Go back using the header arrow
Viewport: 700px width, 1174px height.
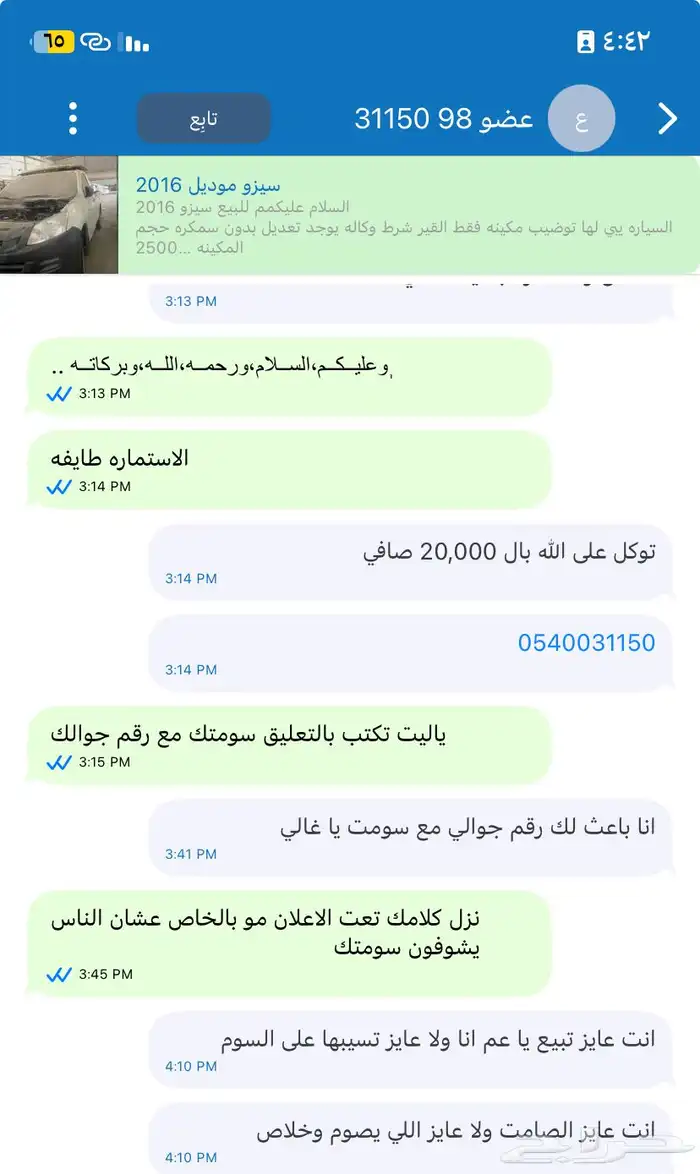pos(667,119)
